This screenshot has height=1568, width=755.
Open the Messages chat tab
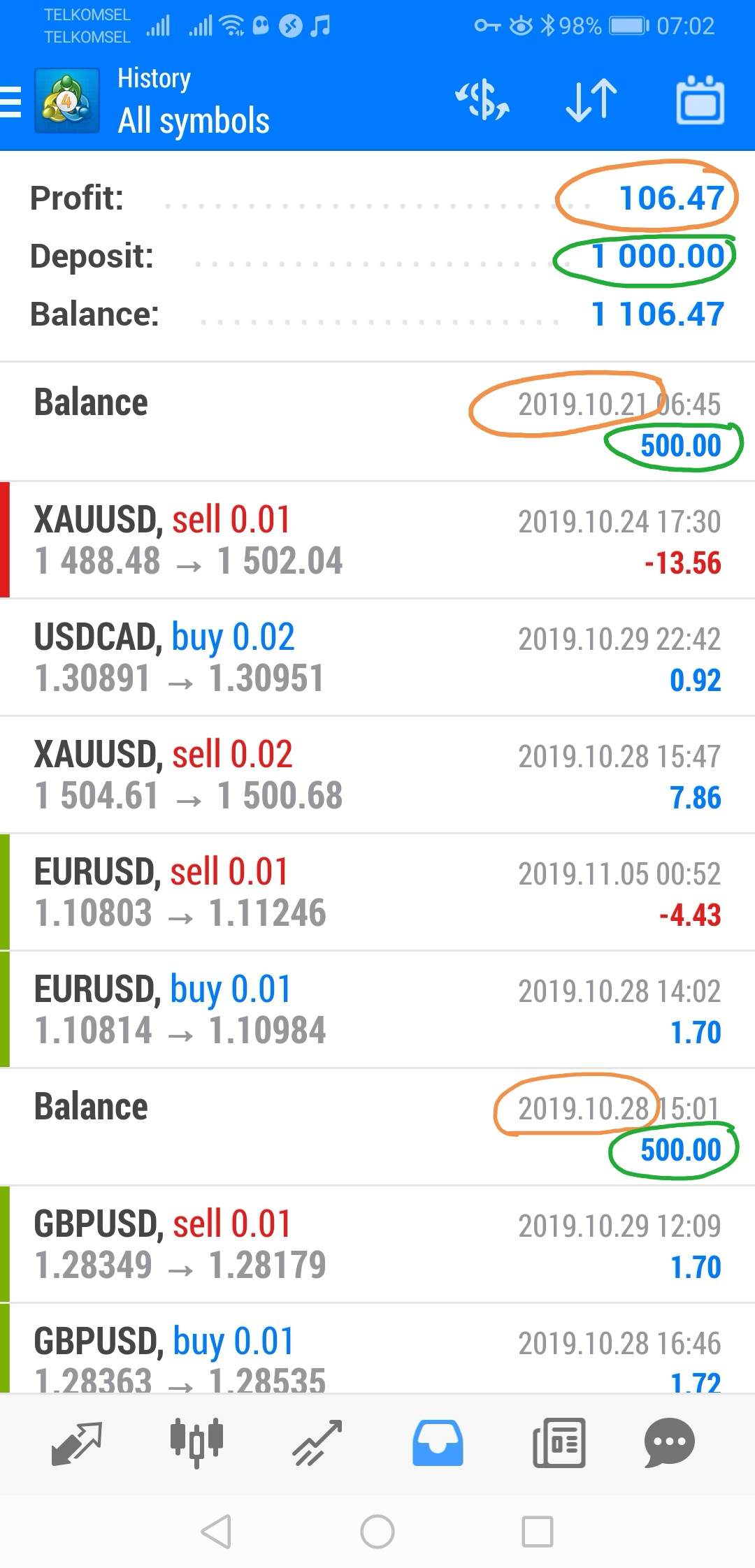coord(669,1444)
